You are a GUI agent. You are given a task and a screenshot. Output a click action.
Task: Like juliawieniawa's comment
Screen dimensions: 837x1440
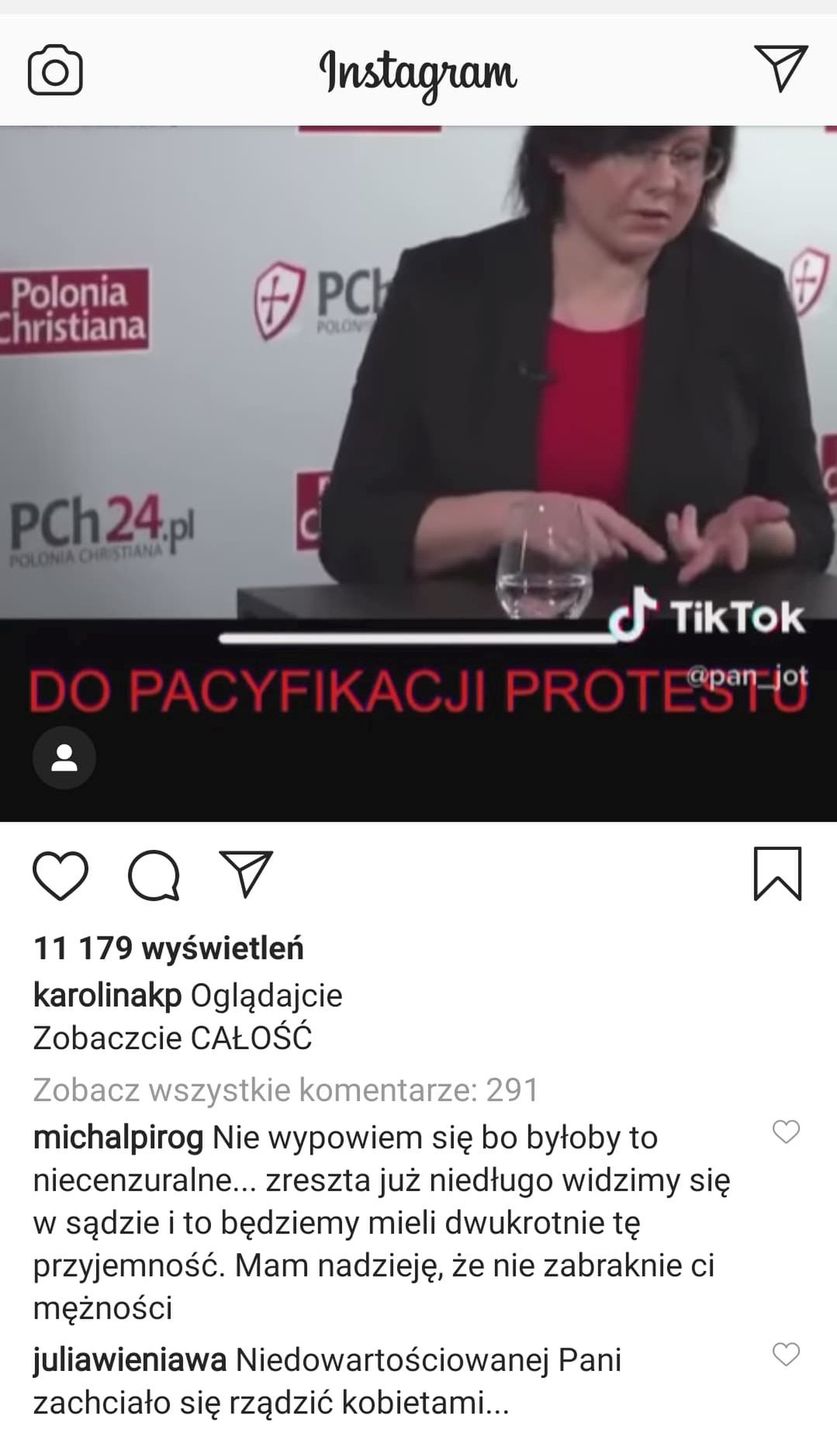(x=786, y=1355)
